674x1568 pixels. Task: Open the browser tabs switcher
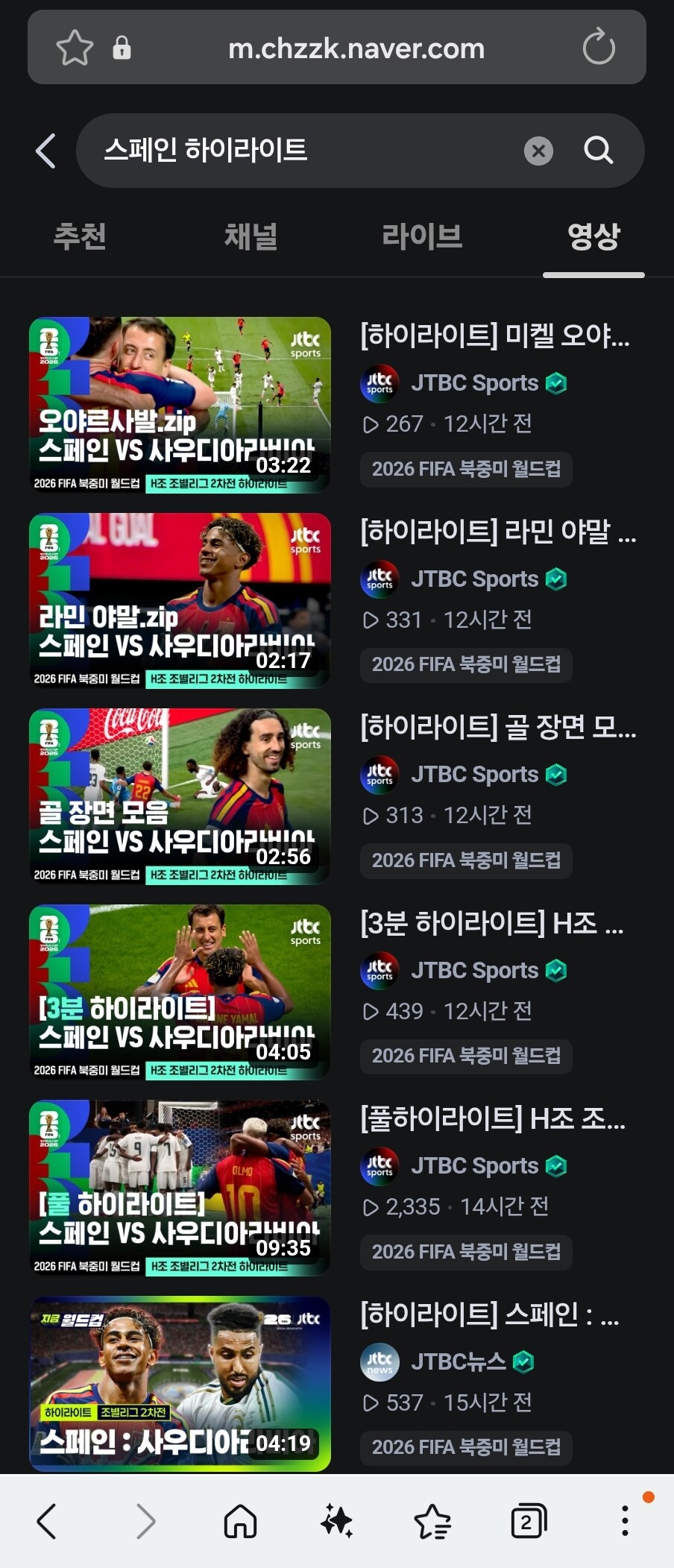pos(529,1521)
